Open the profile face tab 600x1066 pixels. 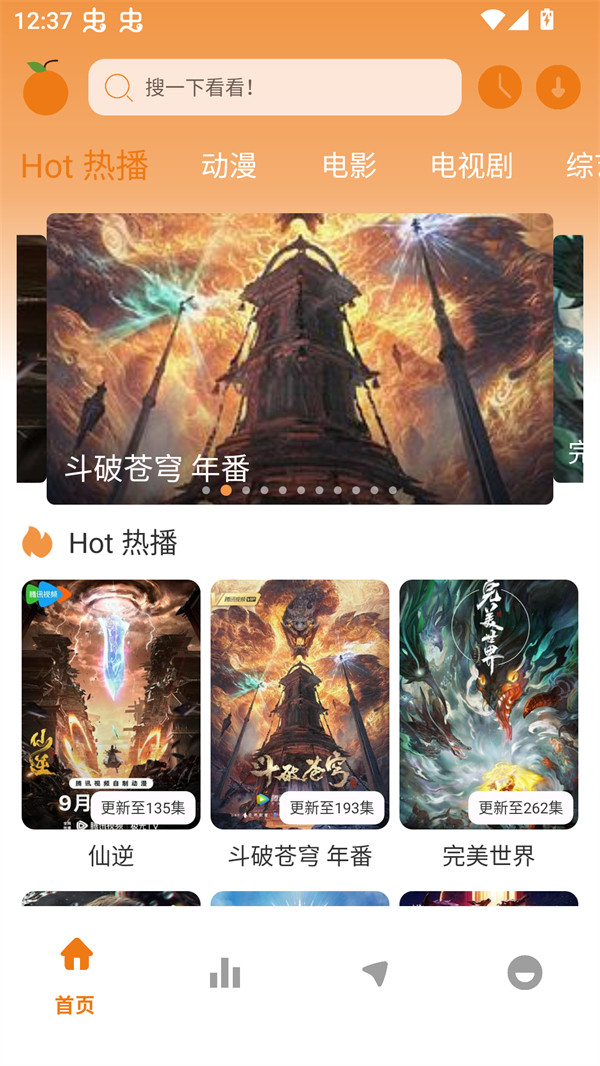(x=524, y=973)
